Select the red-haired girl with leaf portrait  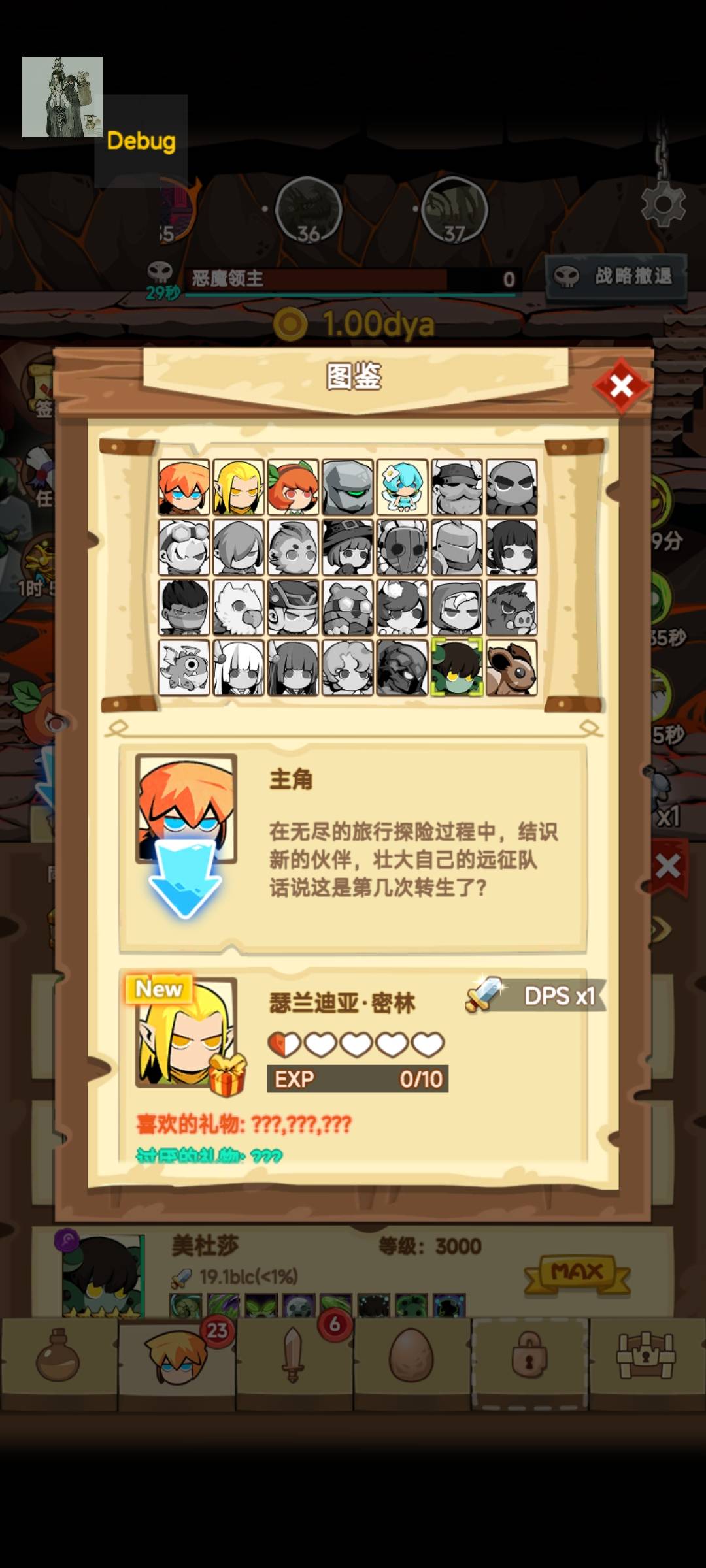[293, 487]
